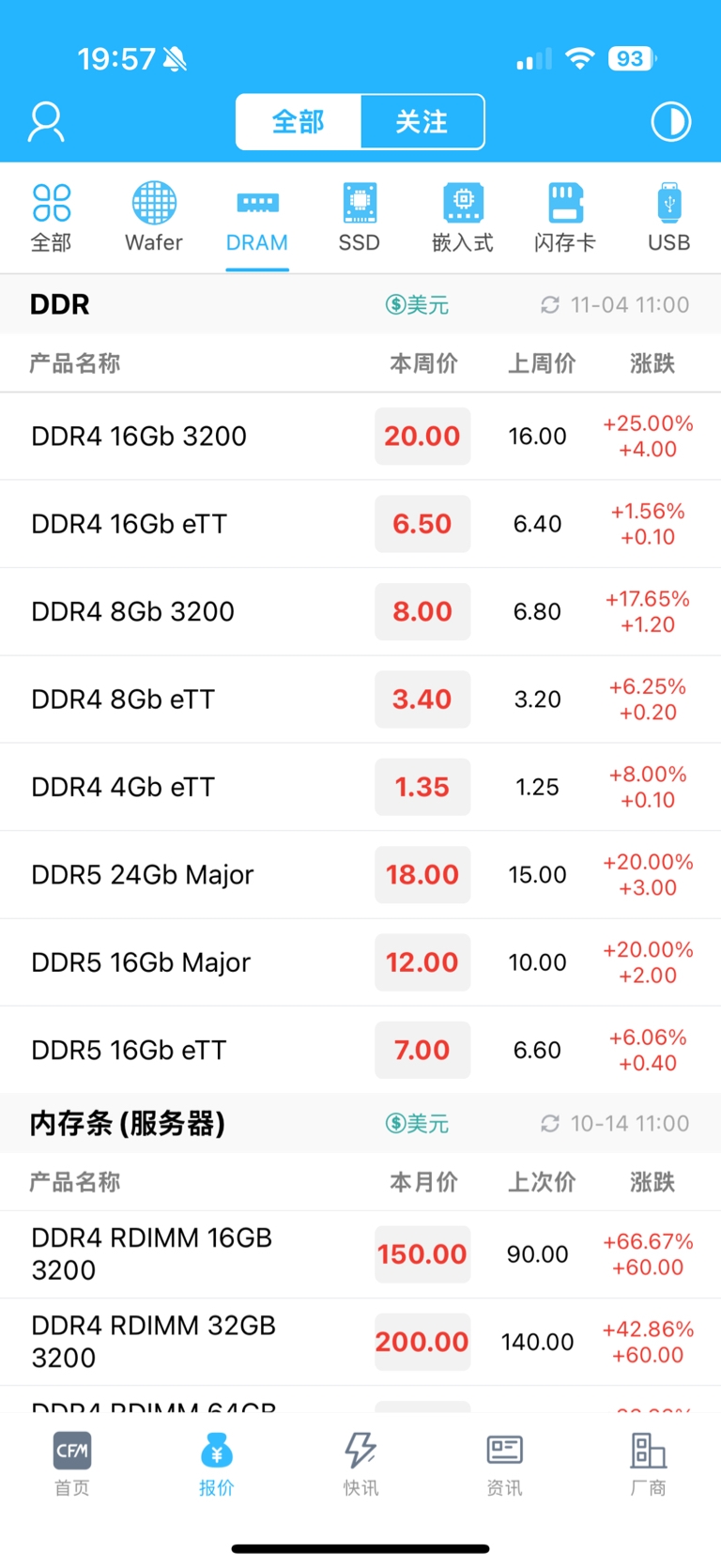Open the DDR4 16Gb 3200 price row
This screenshot has width=721, height=1568.
tap(360, 437)
